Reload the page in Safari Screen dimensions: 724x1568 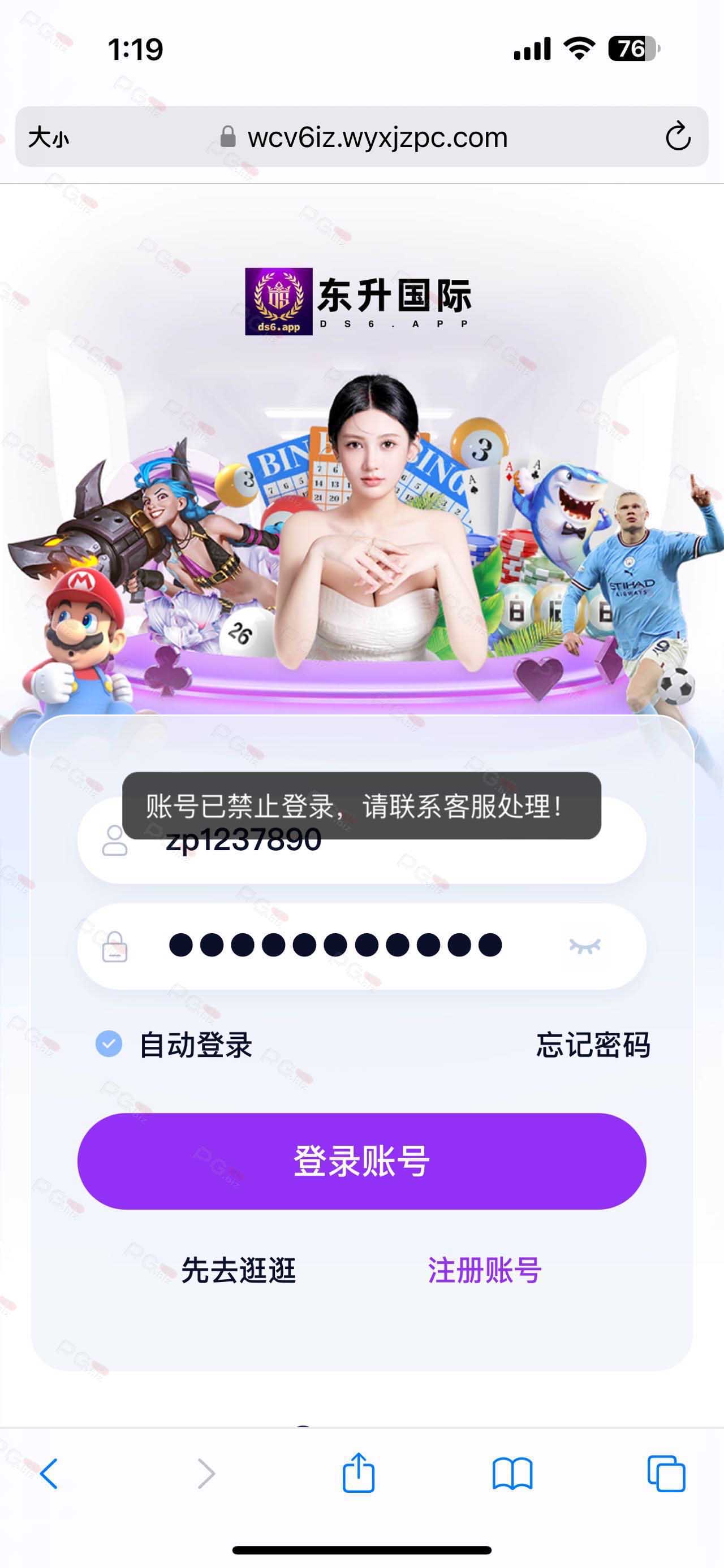[678, 136]
